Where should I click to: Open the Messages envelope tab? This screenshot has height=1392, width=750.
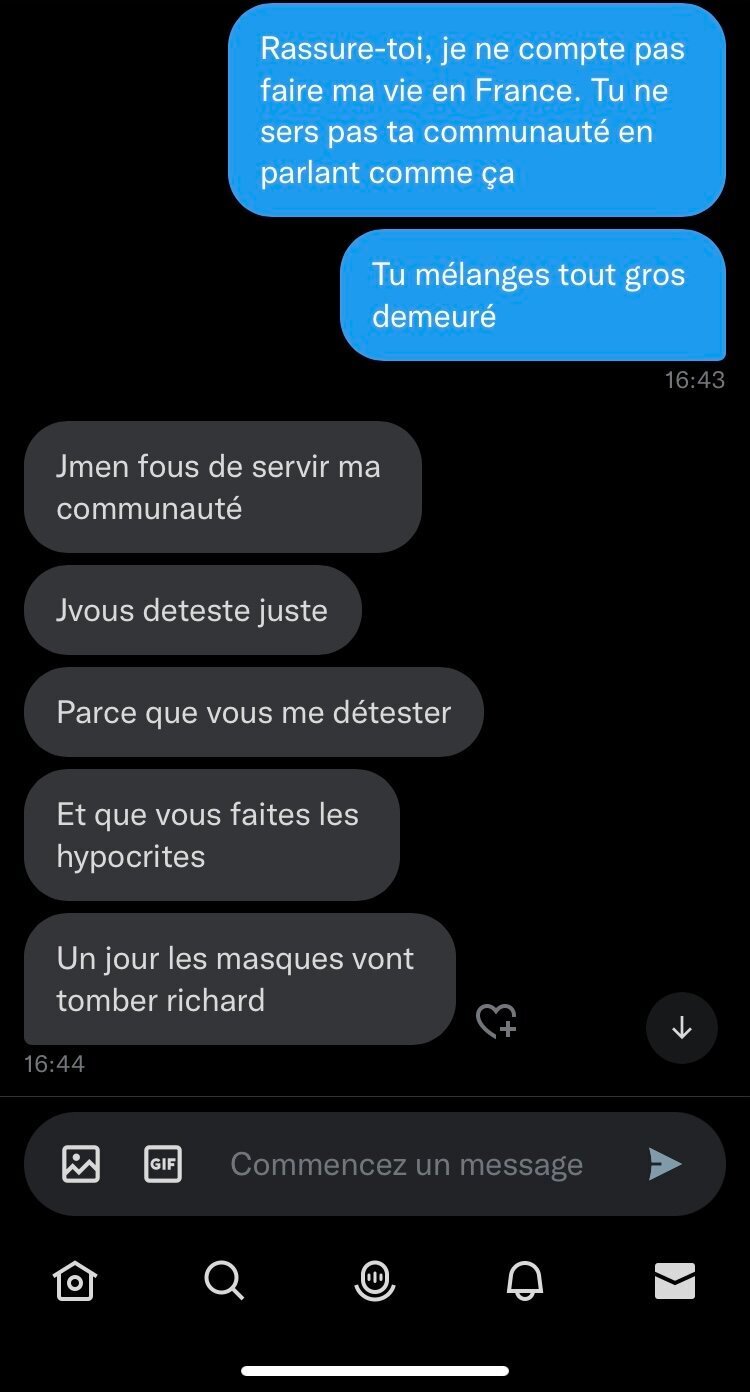coord(675,1281)
